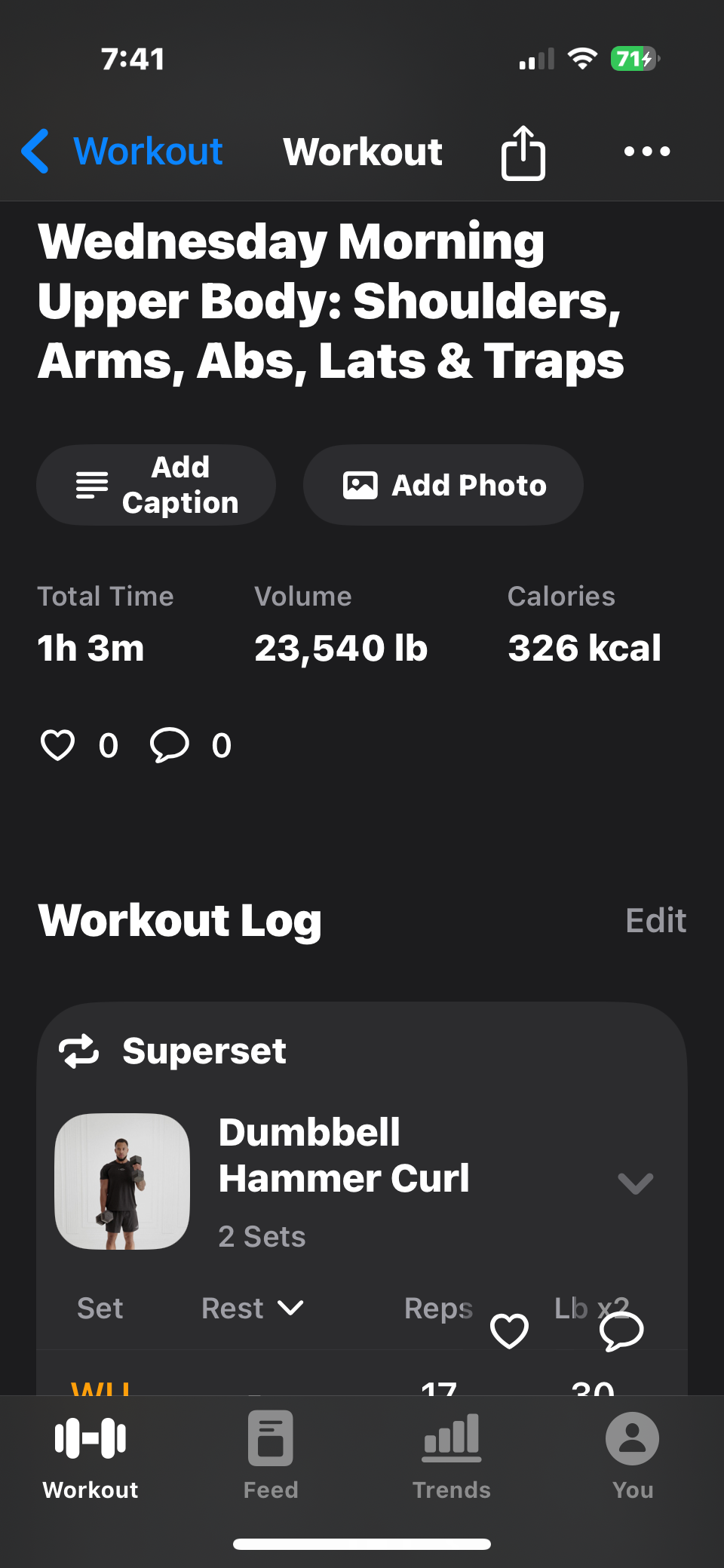This screenshot has width=724, height=1568.
Task: Like the Dumbbell Hammer Curl superset
Action: coord(510,1330)
